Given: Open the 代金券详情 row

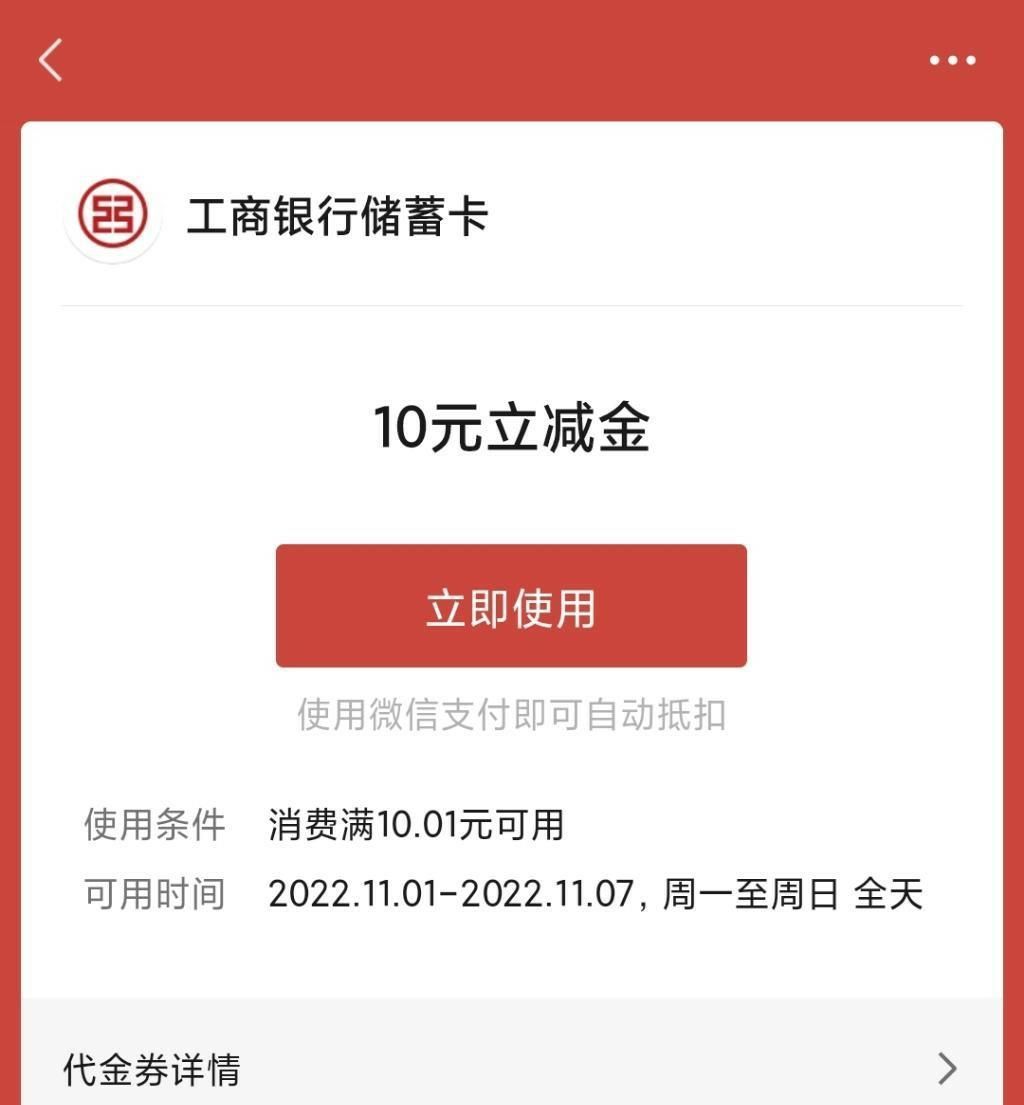Looking at the screenshot, I should point(511,1068).
